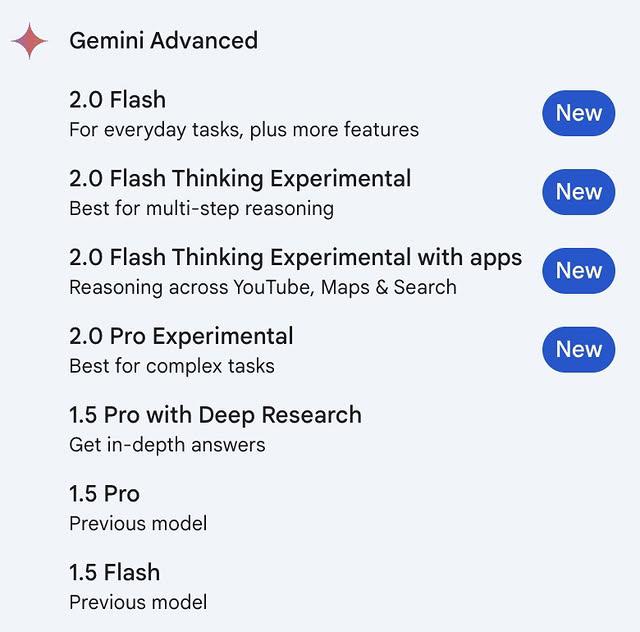Select the 2.0 Flash model

click(243, 113)
